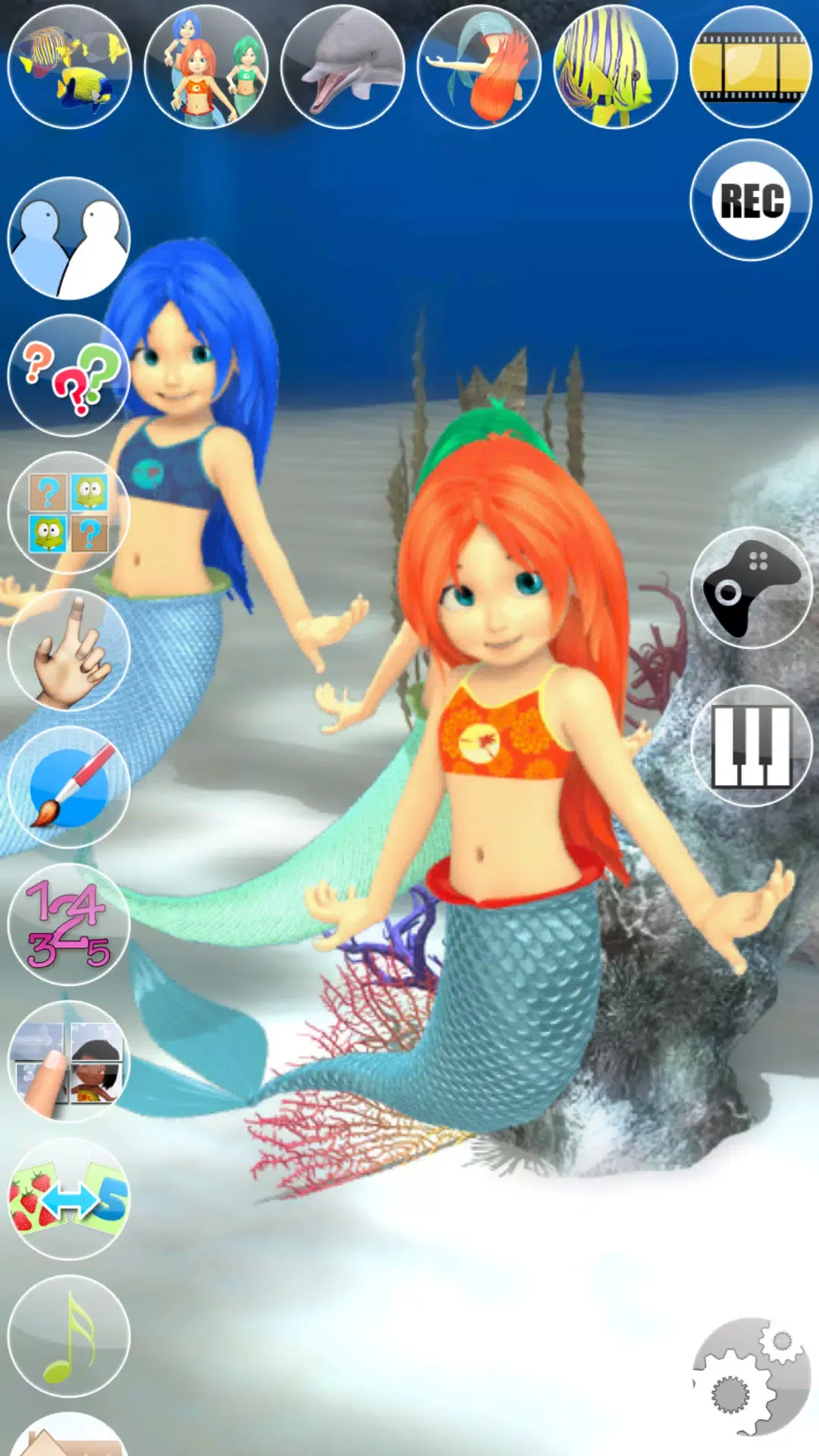The width and height of the screenshot is (819, 1456).
Task: Choose the striped yellow fish icon
Action: 615,67
